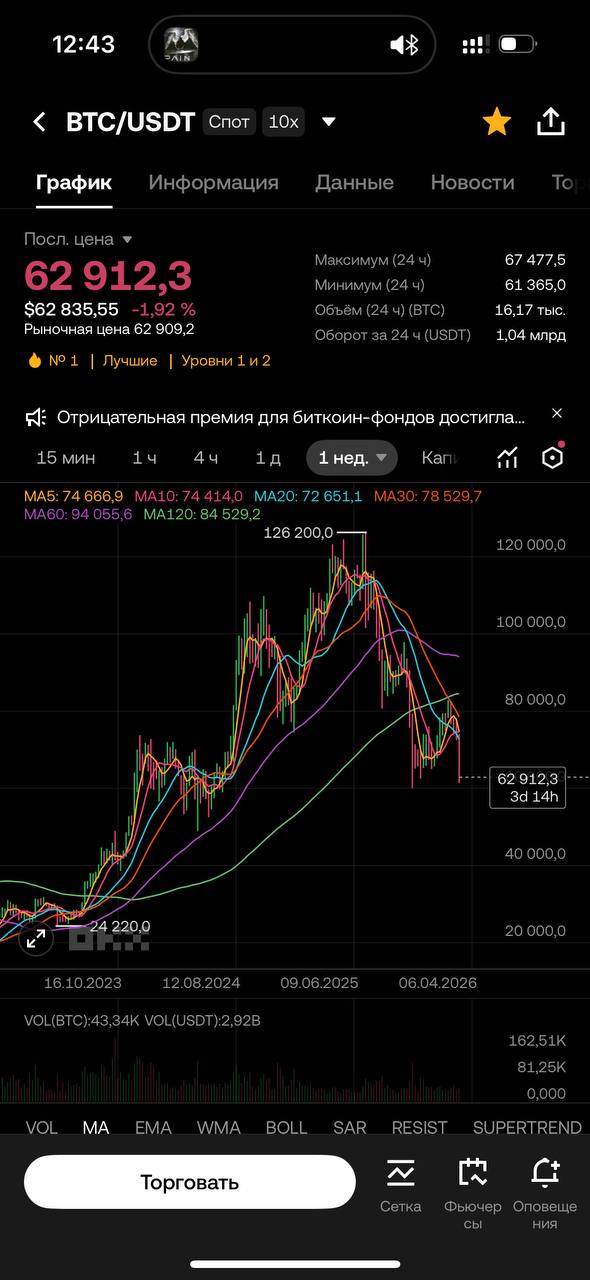Screen dimensions: 590x1280
Task: Select the 15 мин timeframe
Action: (x=66, y=458)
